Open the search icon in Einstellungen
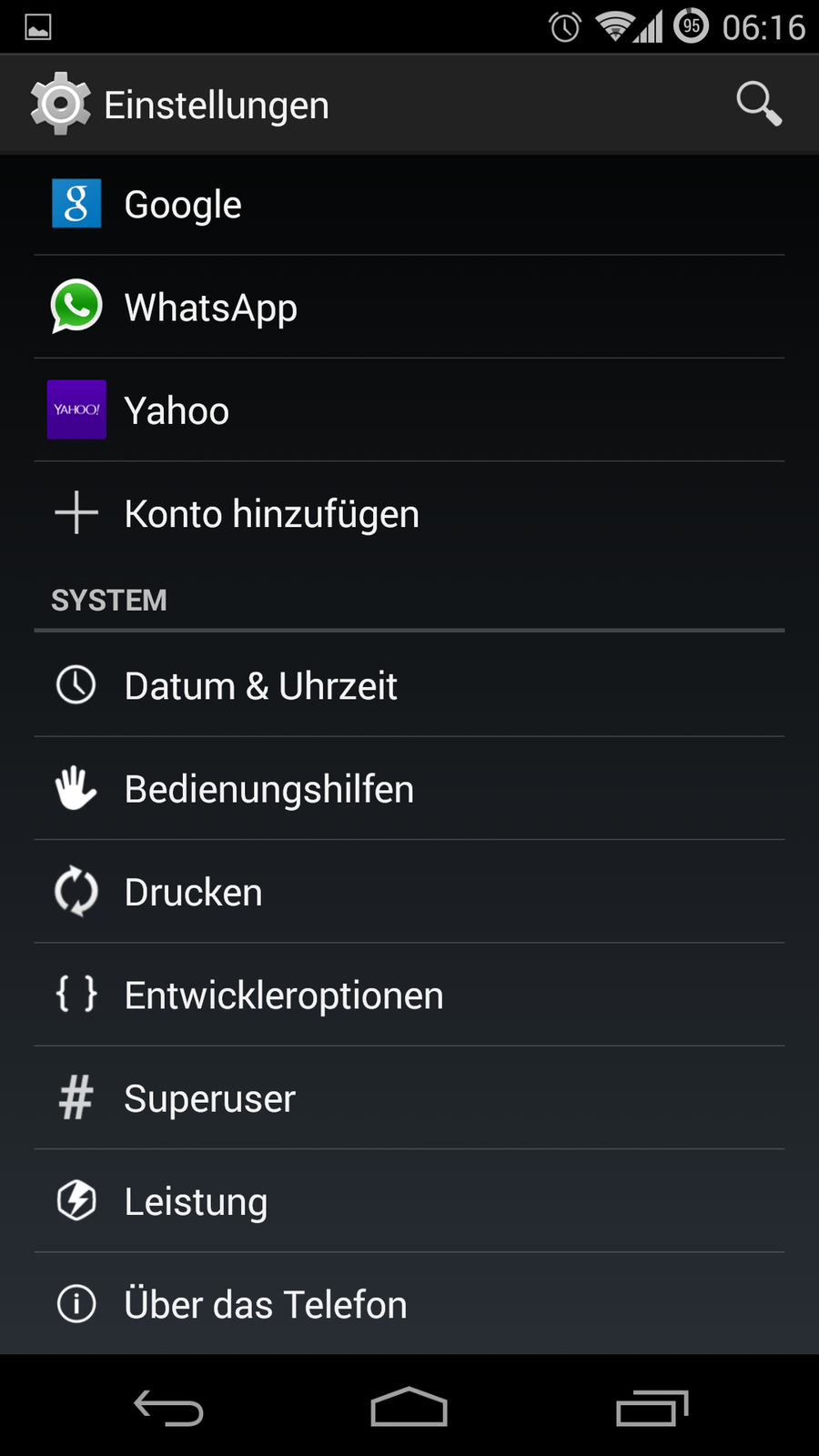Viewport: 819px width, 1456px height. coord(758,104)
